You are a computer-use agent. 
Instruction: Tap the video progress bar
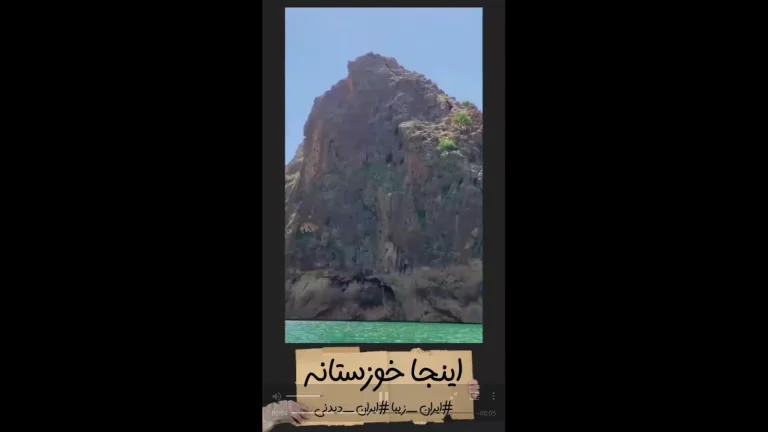coord(384,413)
